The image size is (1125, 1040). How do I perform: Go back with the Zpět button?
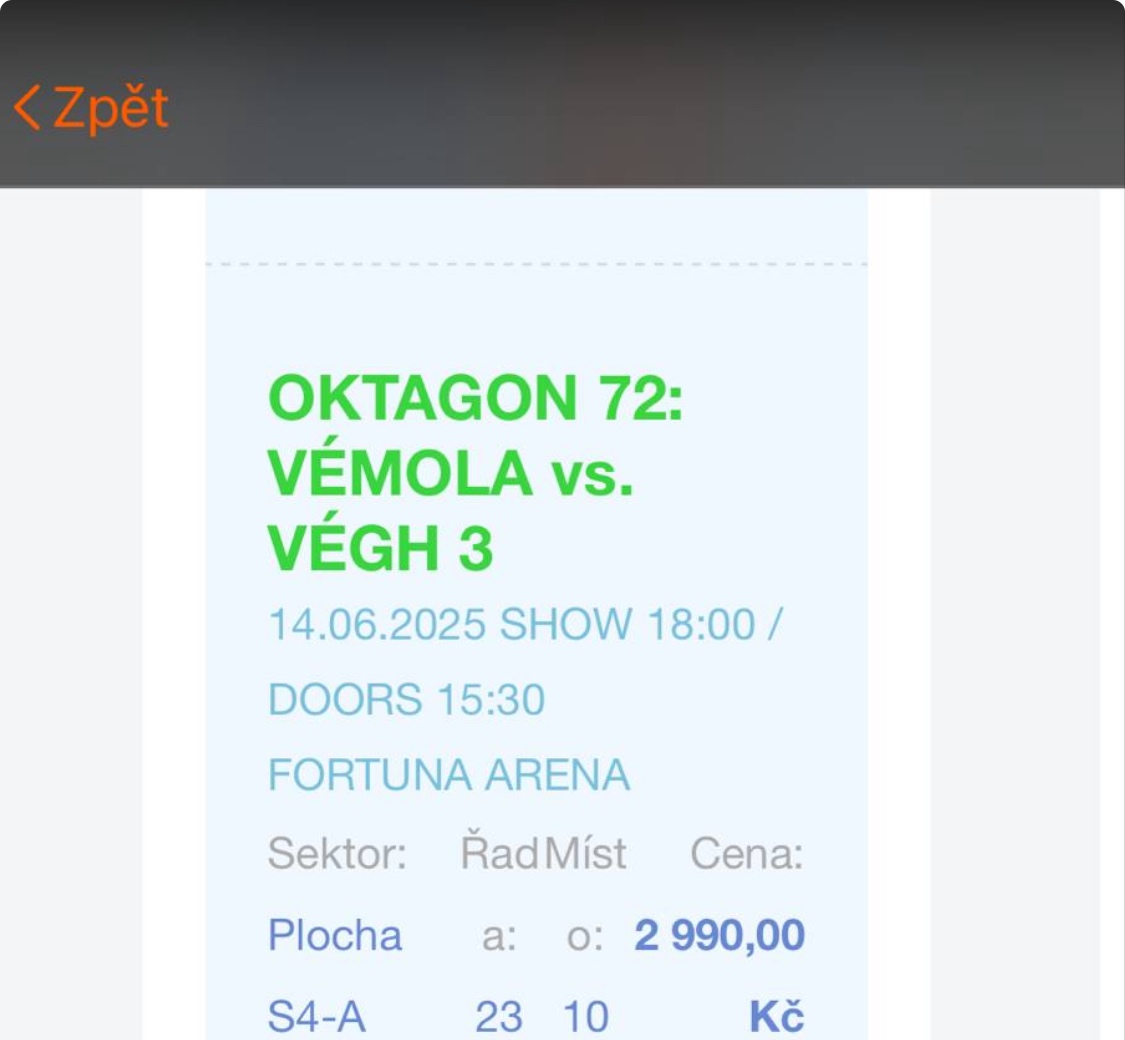coord(92,108)
